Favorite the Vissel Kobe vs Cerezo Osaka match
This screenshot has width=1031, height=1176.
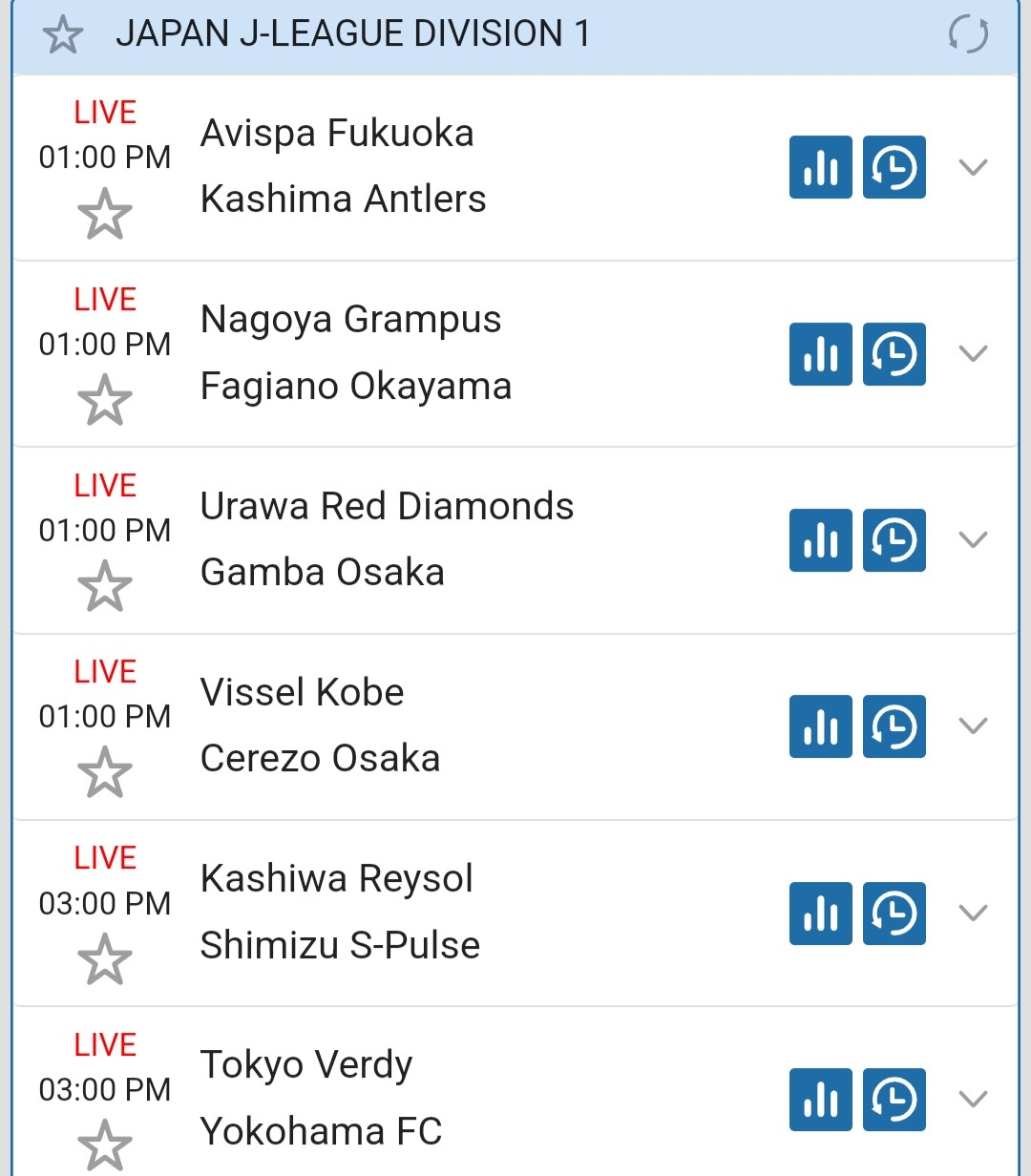tap(104, 772)
